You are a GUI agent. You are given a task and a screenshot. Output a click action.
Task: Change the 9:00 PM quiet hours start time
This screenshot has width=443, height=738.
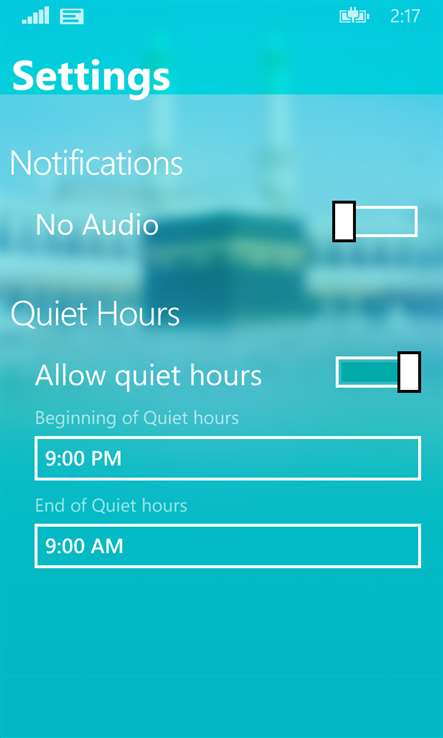(x=227, y=458)
